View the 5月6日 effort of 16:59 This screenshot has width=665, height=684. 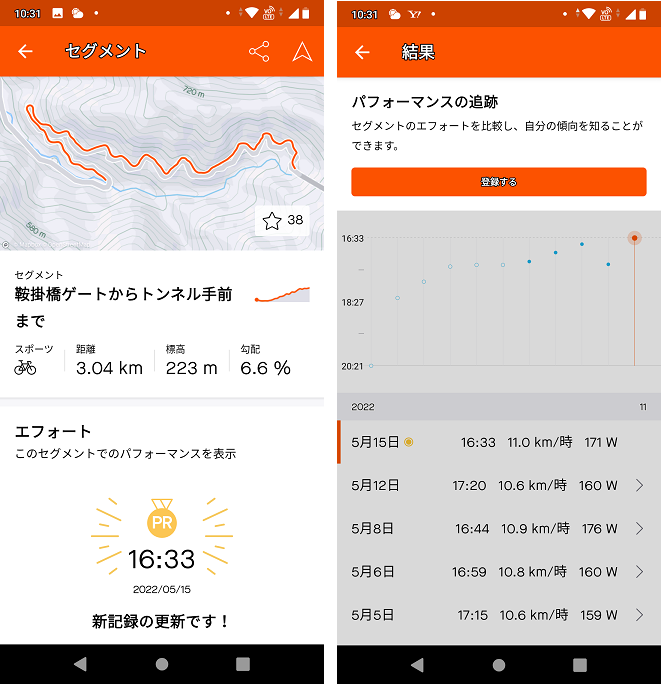coord(498,571)
